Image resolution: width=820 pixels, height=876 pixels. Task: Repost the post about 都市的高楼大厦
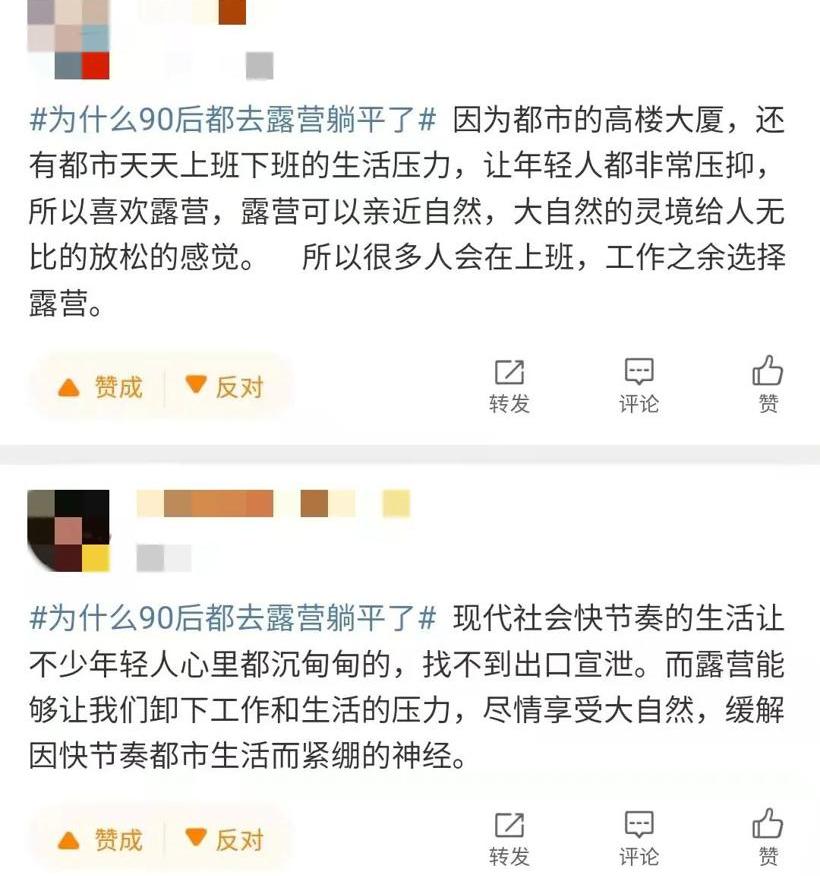coord(509,385)
